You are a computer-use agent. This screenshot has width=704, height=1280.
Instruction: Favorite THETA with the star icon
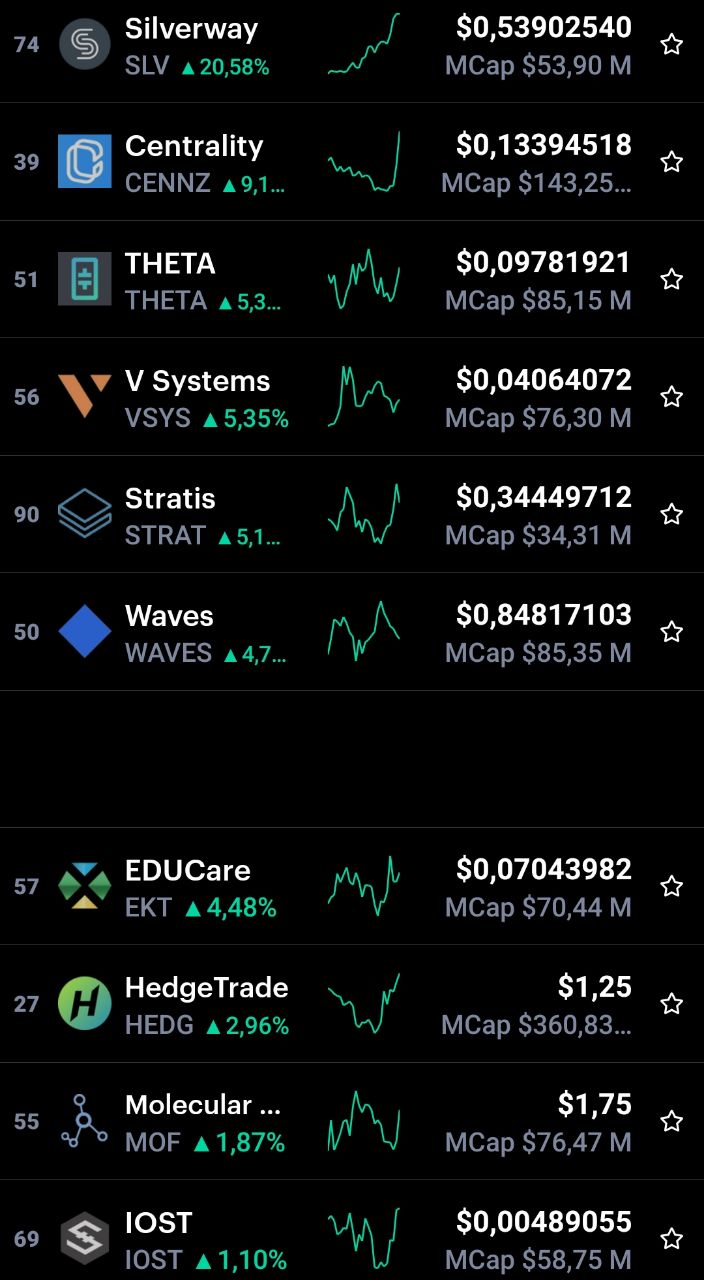coord(672,279)
